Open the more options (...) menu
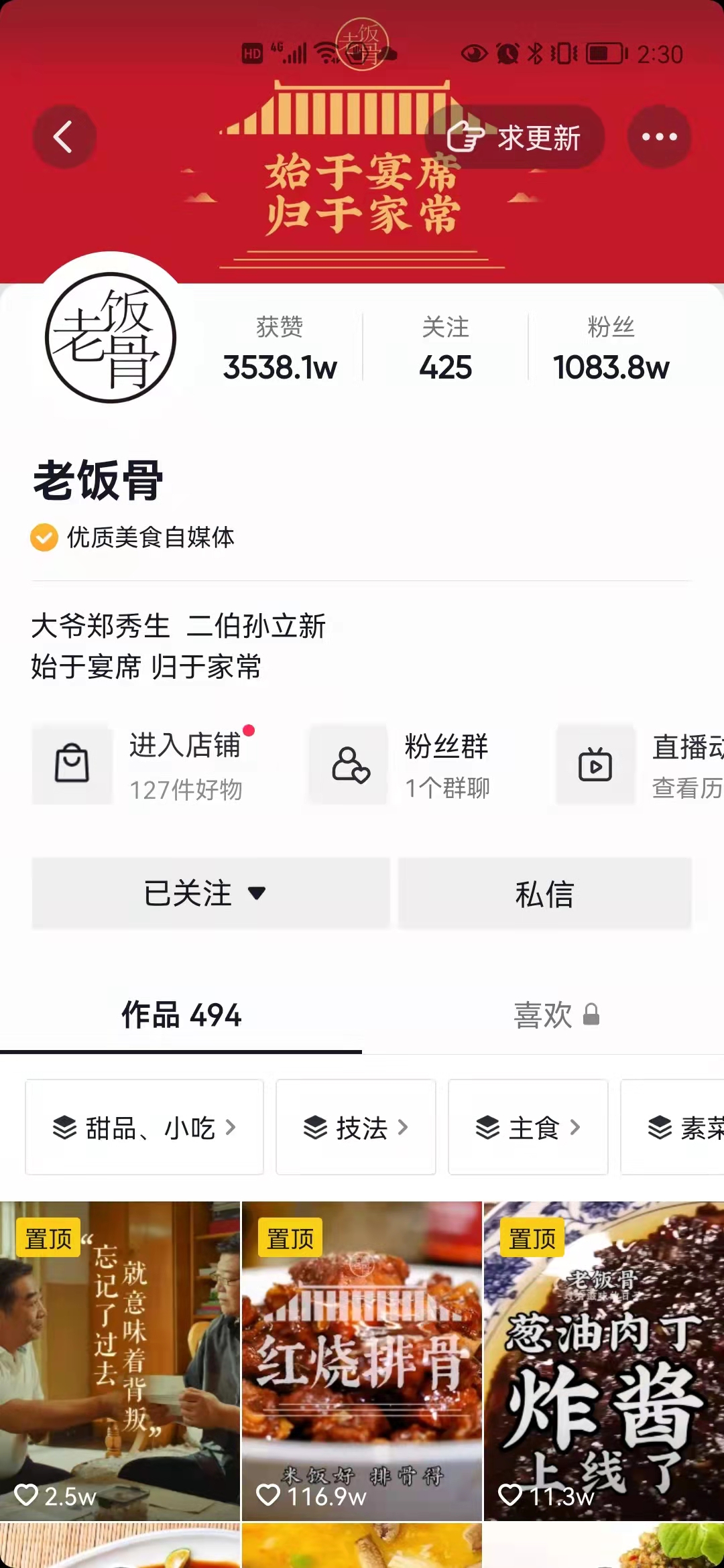The width and height of the screenshot is (724, 1568). (x=660, y=136)
